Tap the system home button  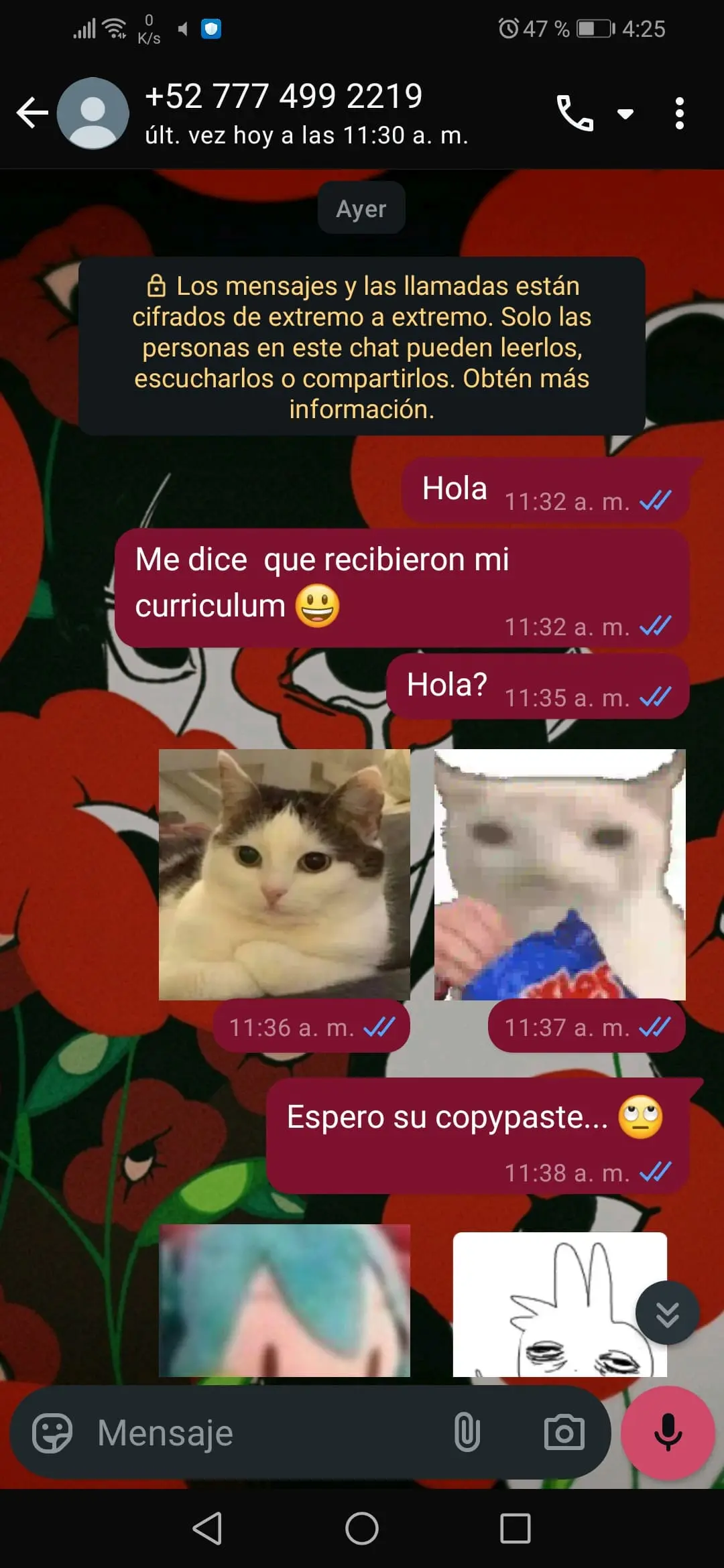362,1529
